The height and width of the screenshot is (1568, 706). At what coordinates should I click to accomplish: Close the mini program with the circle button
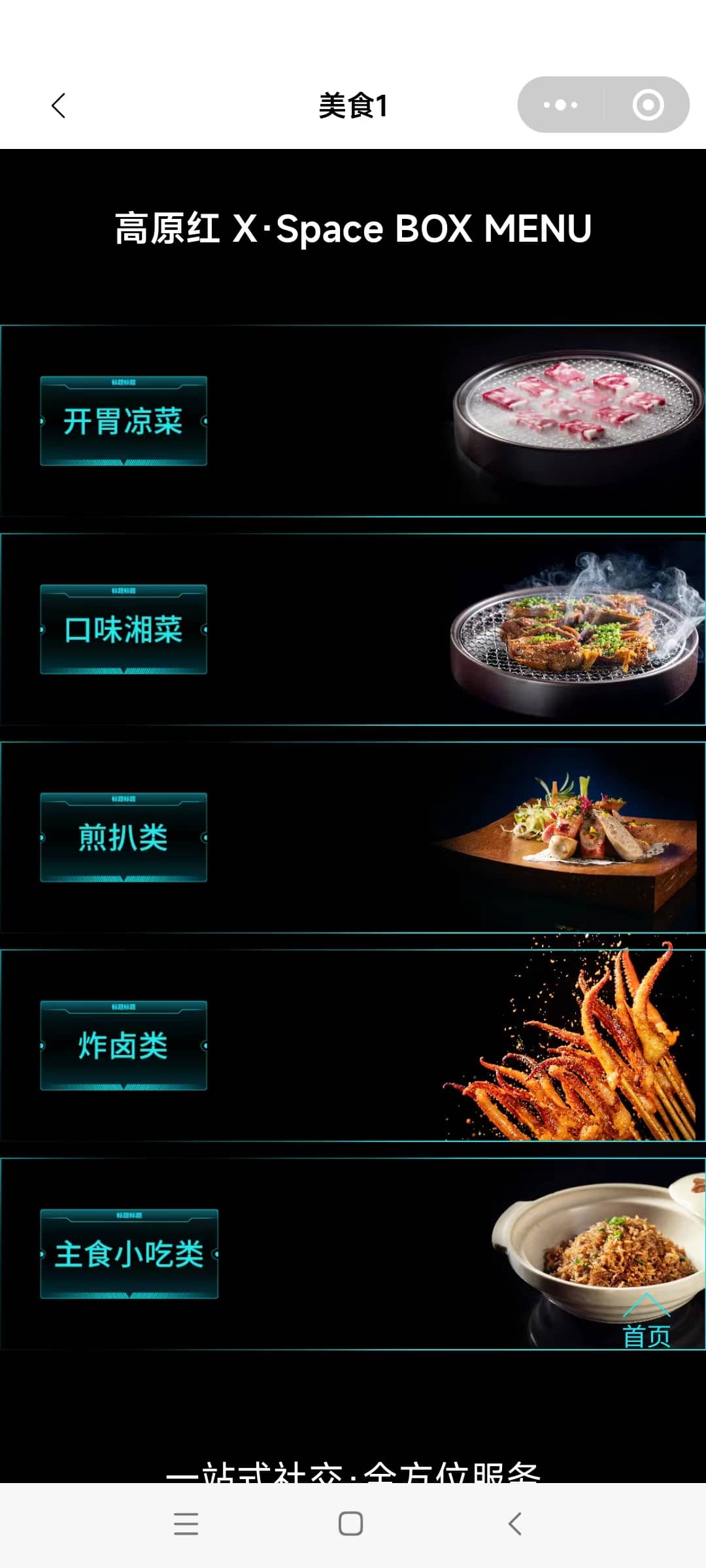point(648,105)
